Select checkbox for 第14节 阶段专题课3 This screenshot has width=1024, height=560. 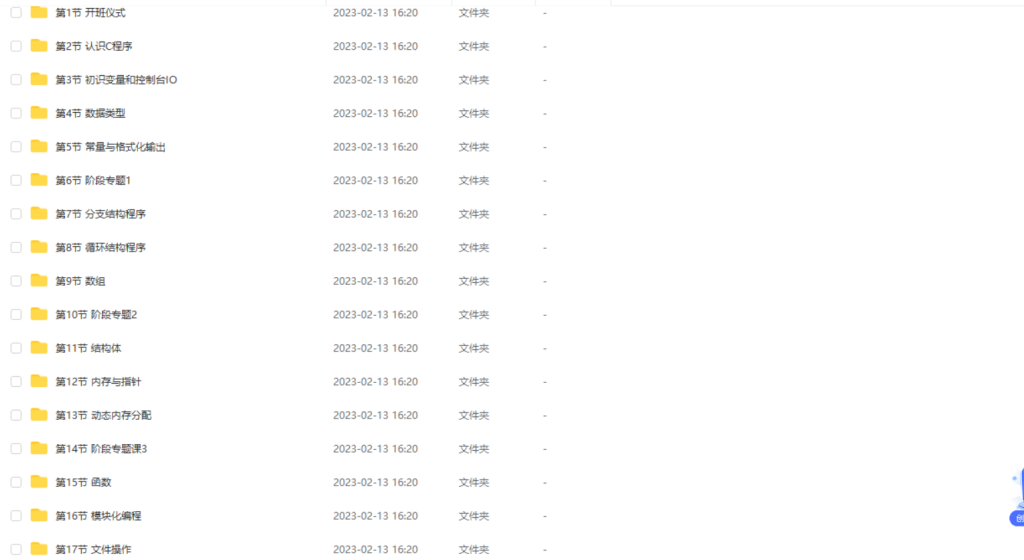click(16, 448)
